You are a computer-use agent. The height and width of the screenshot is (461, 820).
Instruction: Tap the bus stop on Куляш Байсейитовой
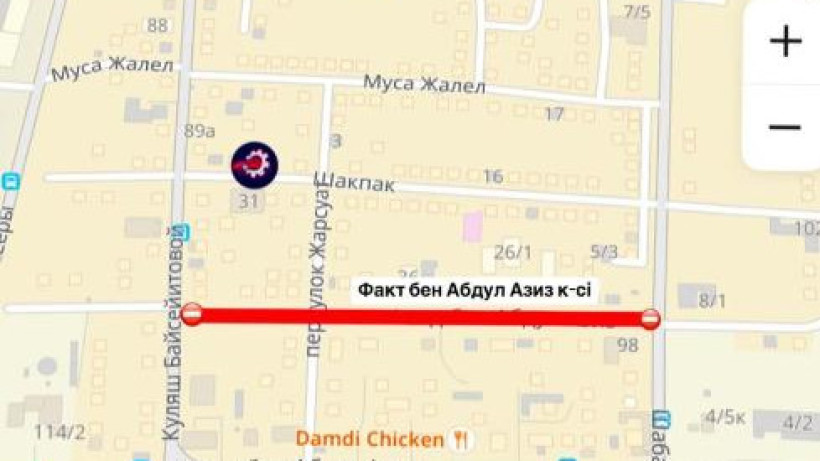pyautogui.click(x=181, y=232)
